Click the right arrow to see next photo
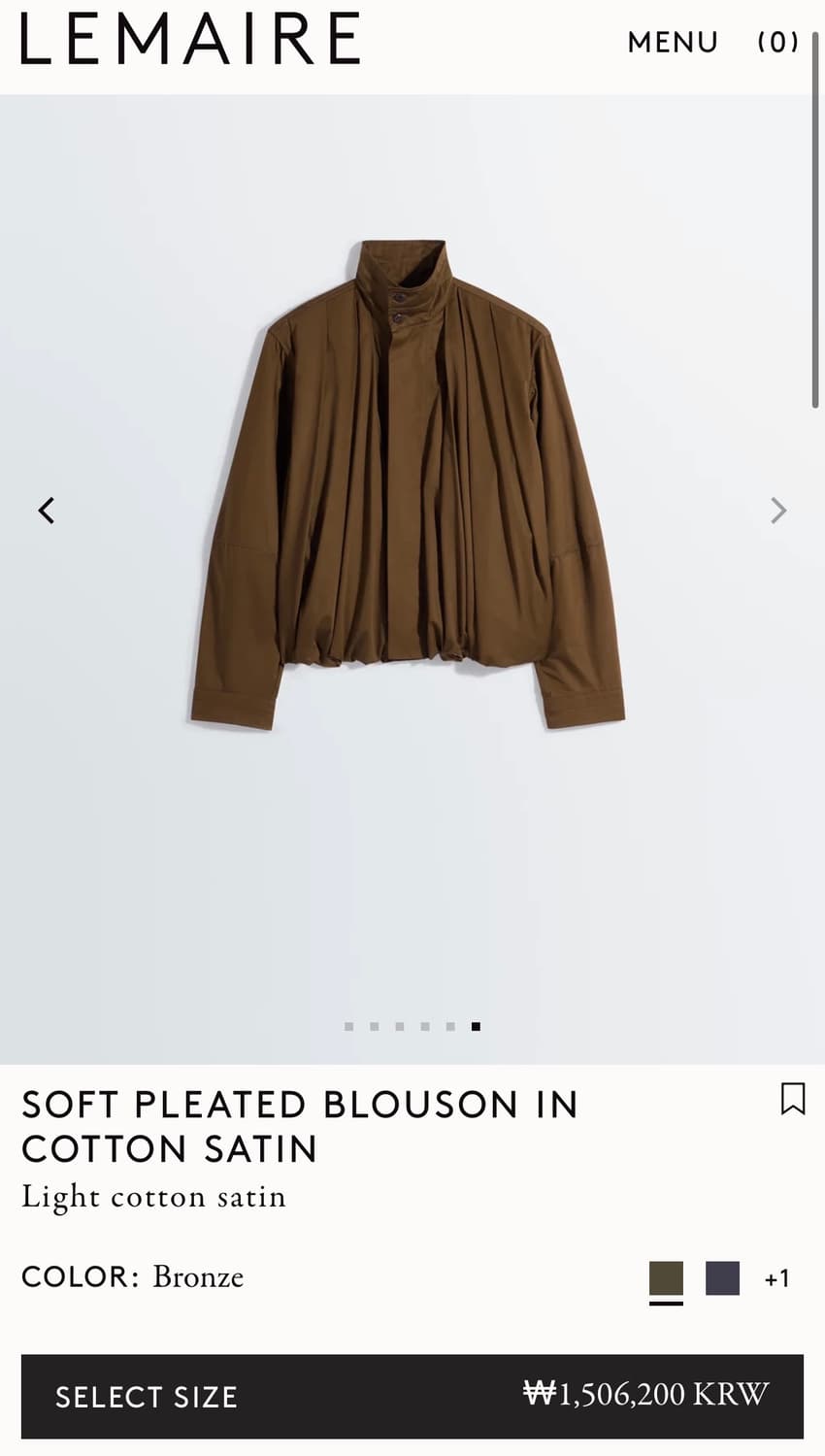 point(777,510)
